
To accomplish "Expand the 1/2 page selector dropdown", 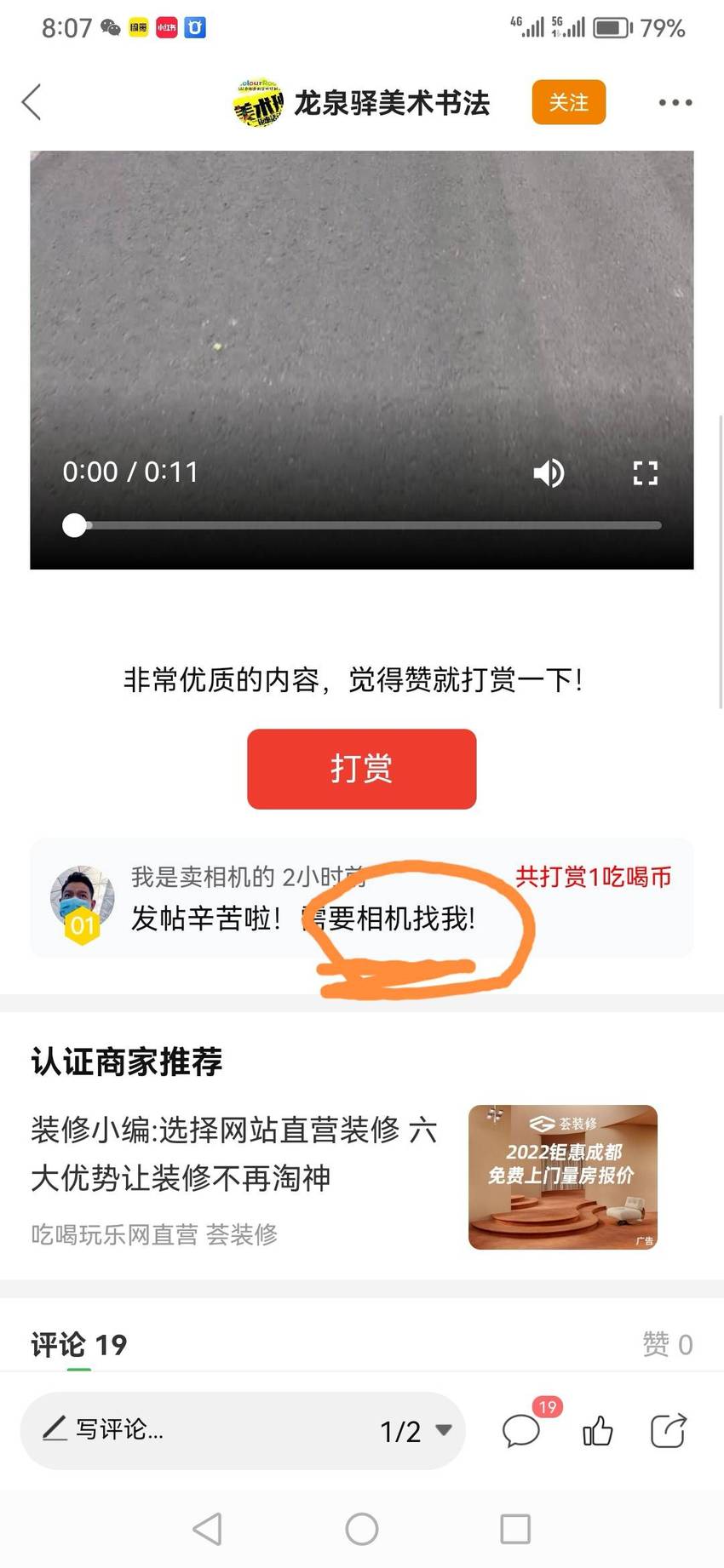I will pyautogui.click(x=416, y=1431).
